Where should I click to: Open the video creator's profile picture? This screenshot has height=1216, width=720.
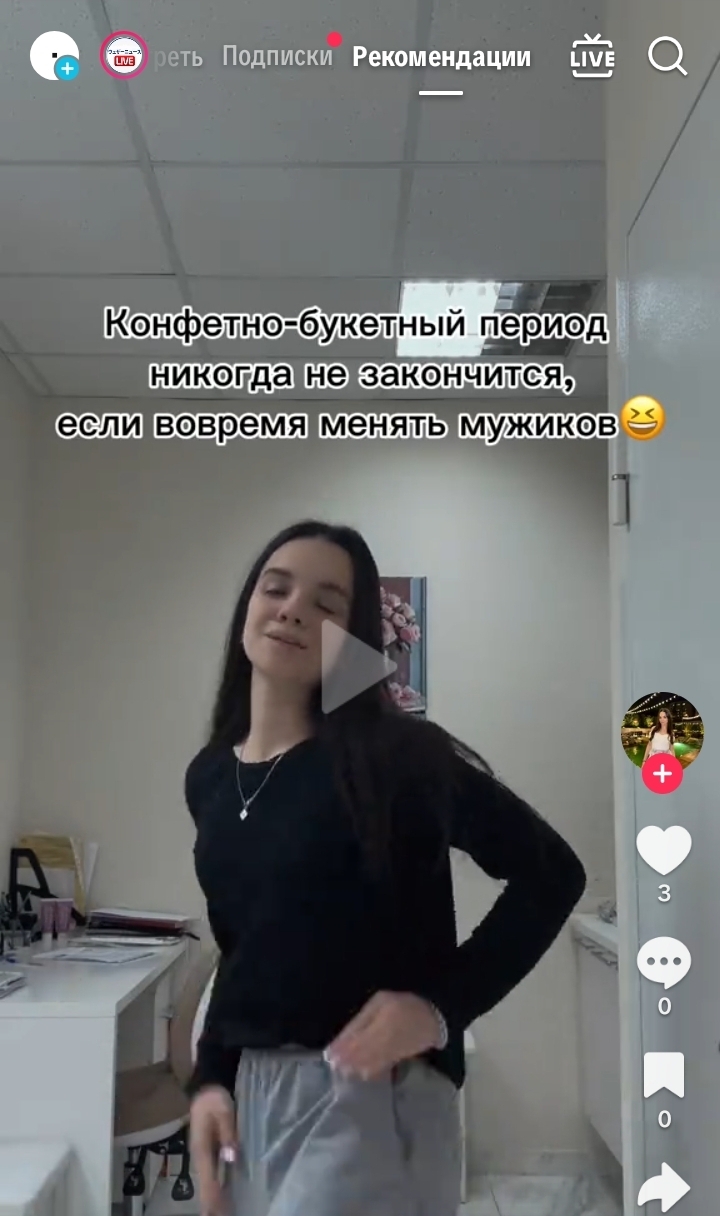click(662, 730)
